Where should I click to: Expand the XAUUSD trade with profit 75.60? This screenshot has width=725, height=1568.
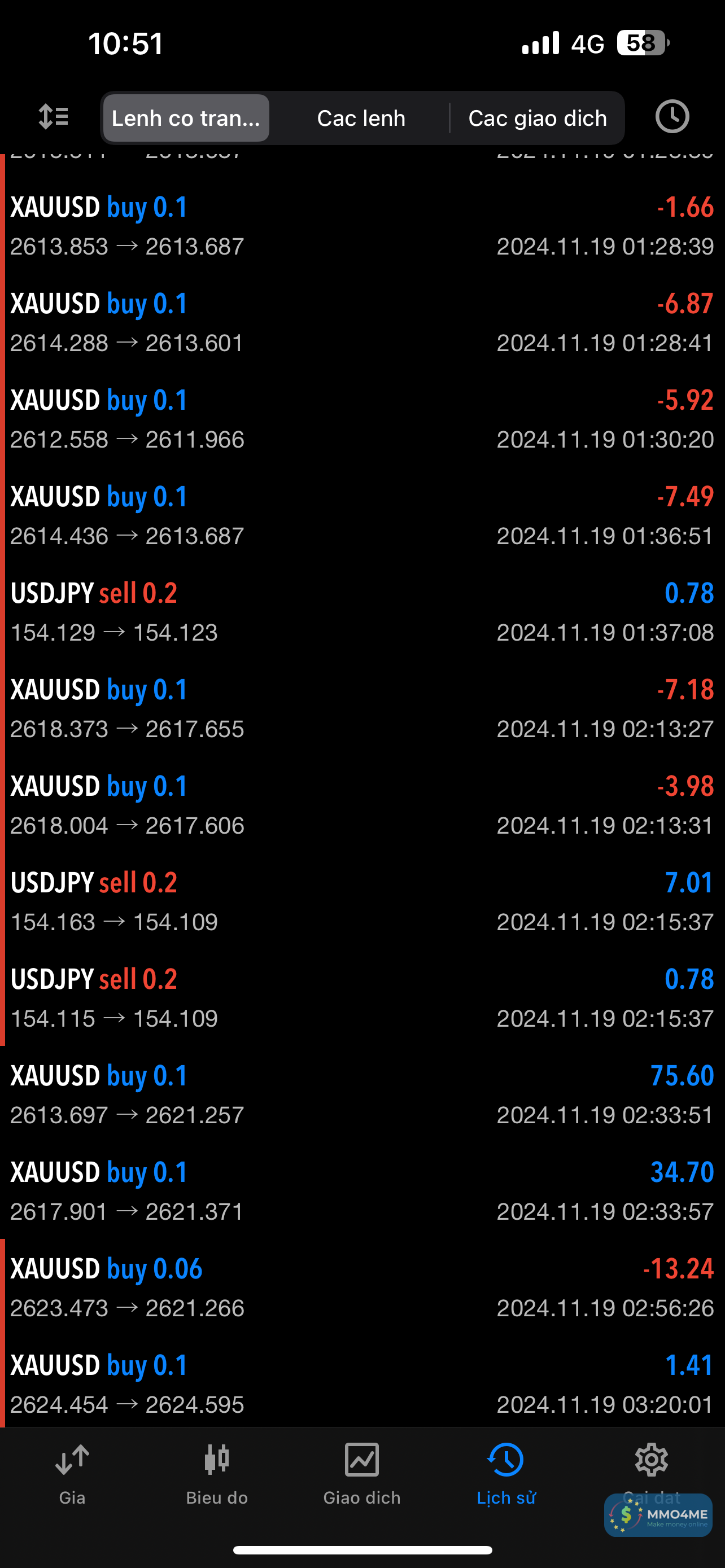tap(362, 1094)
